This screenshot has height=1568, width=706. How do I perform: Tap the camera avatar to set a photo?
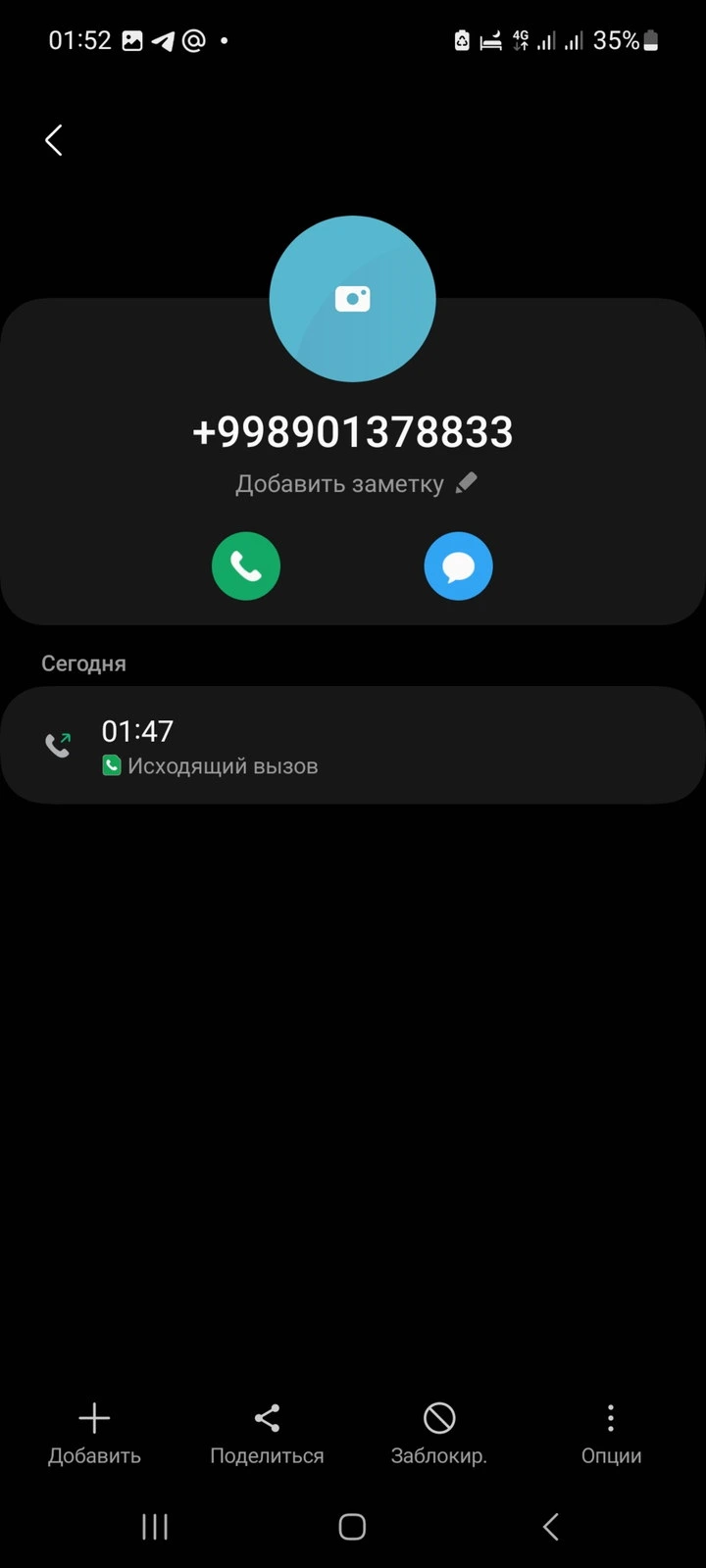tap(353, 299)
